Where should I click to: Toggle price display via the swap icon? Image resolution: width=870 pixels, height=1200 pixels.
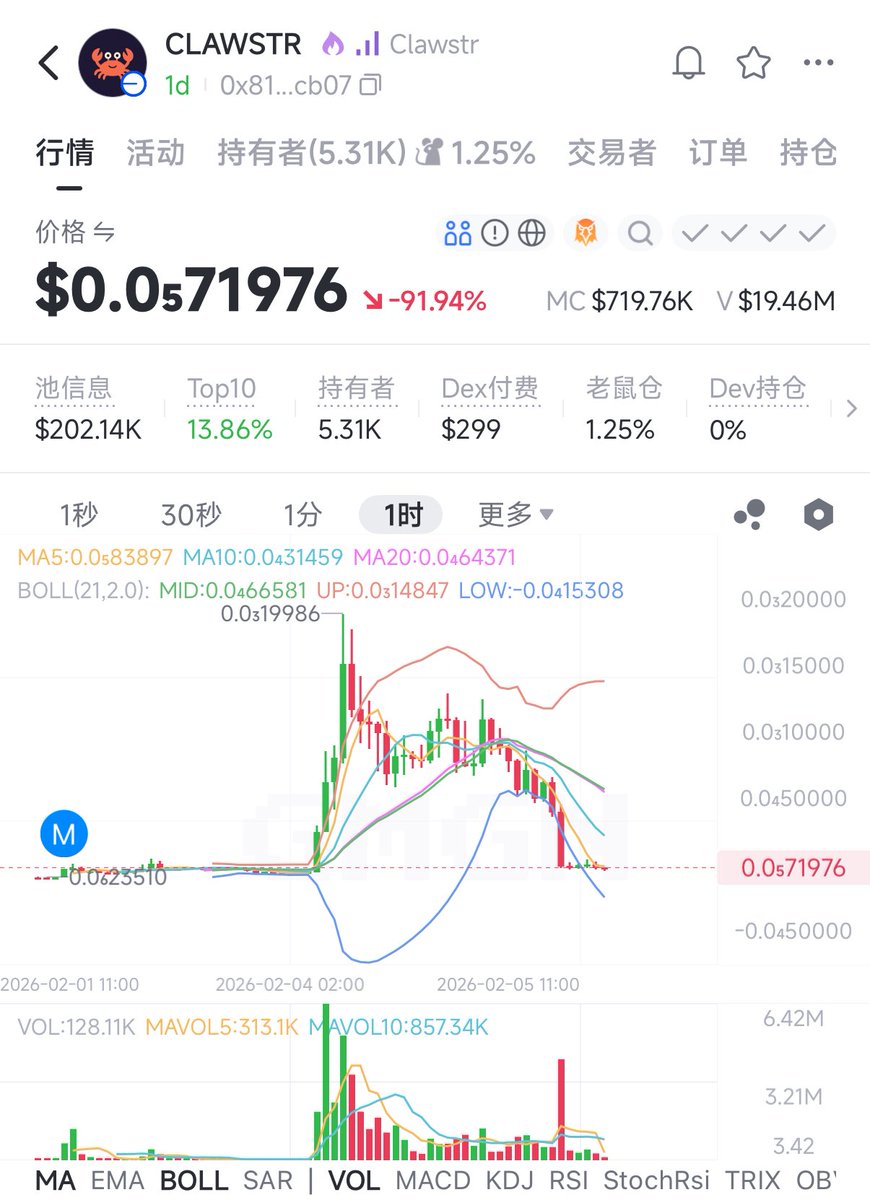tap(104, 233)
